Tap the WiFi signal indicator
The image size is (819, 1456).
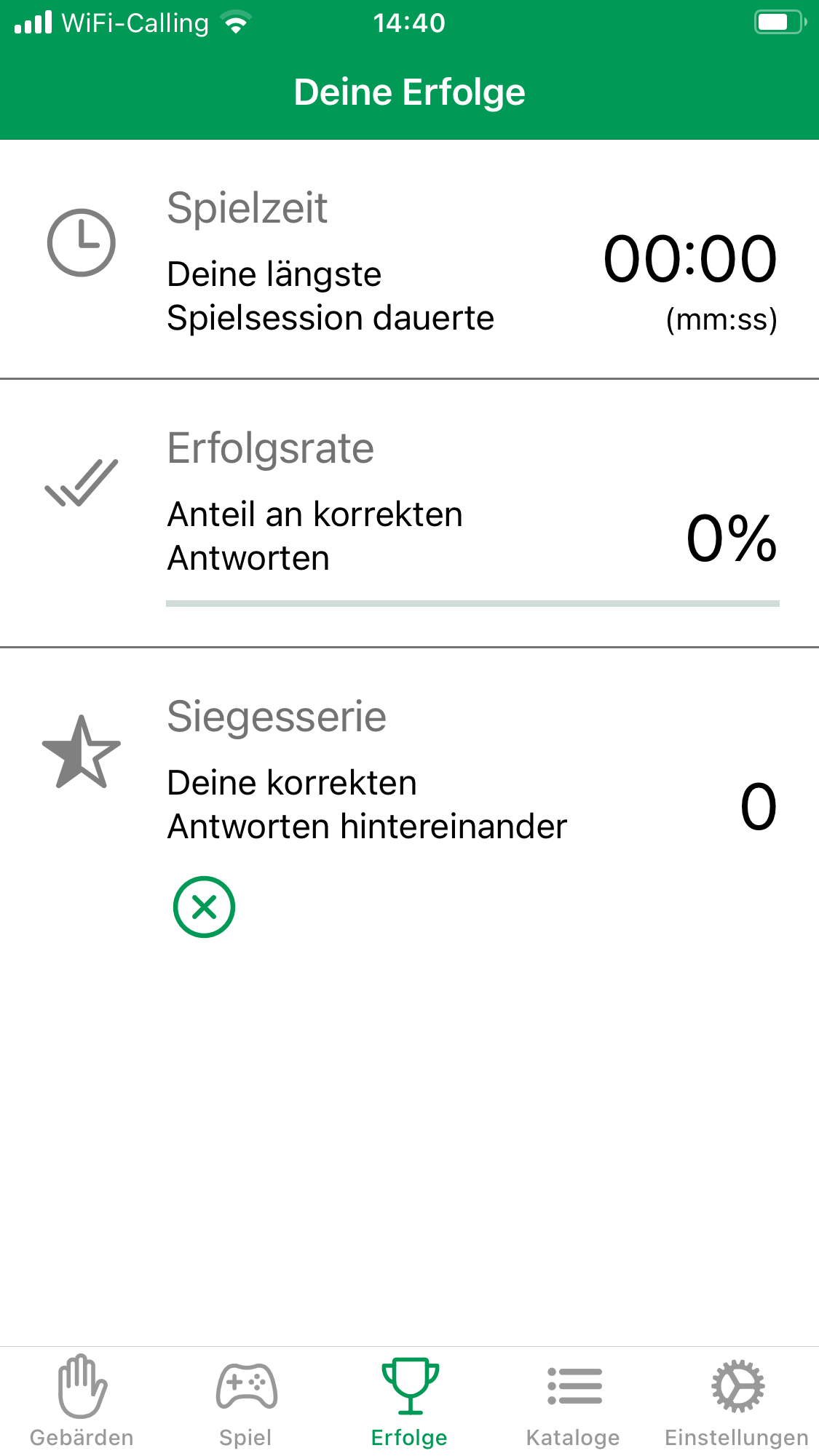point(233,22)
